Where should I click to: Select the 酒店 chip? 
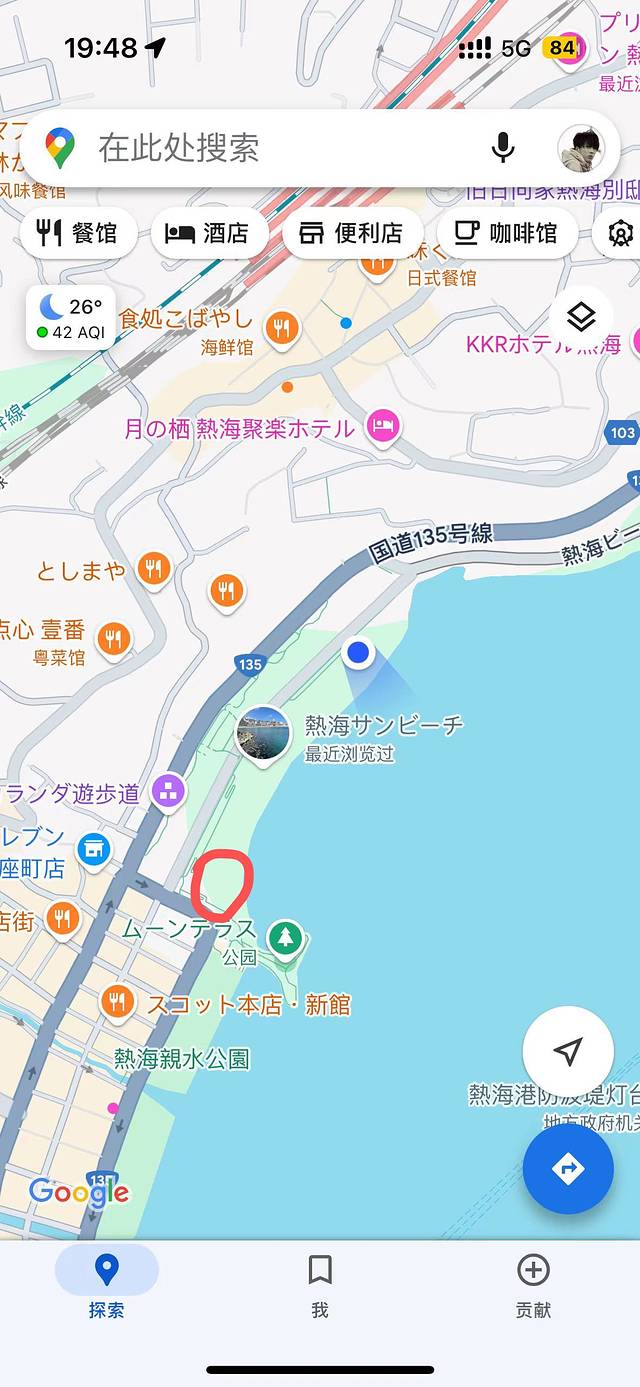[210, 233]
